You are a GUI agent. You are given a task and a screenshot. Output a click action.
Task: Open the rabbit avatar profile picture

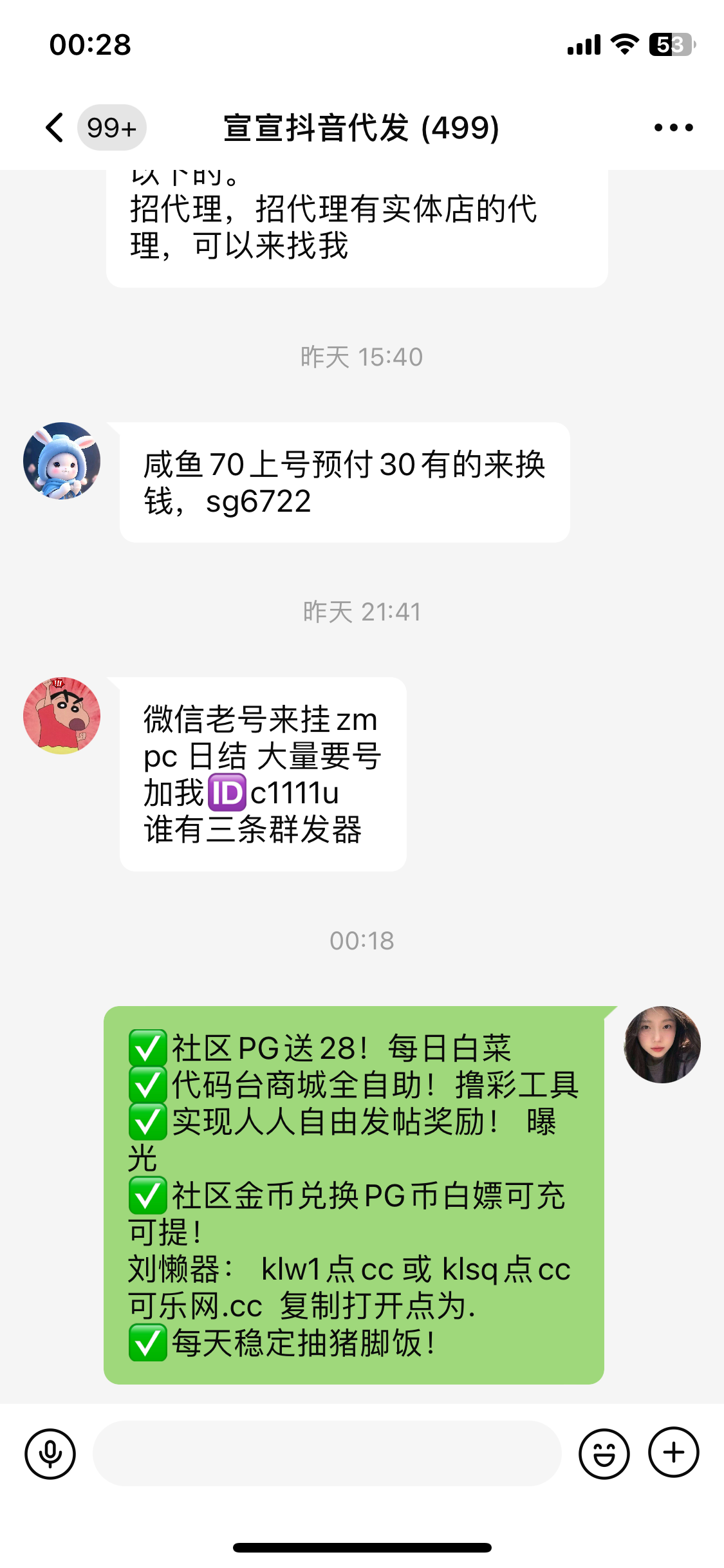point(61,460)
